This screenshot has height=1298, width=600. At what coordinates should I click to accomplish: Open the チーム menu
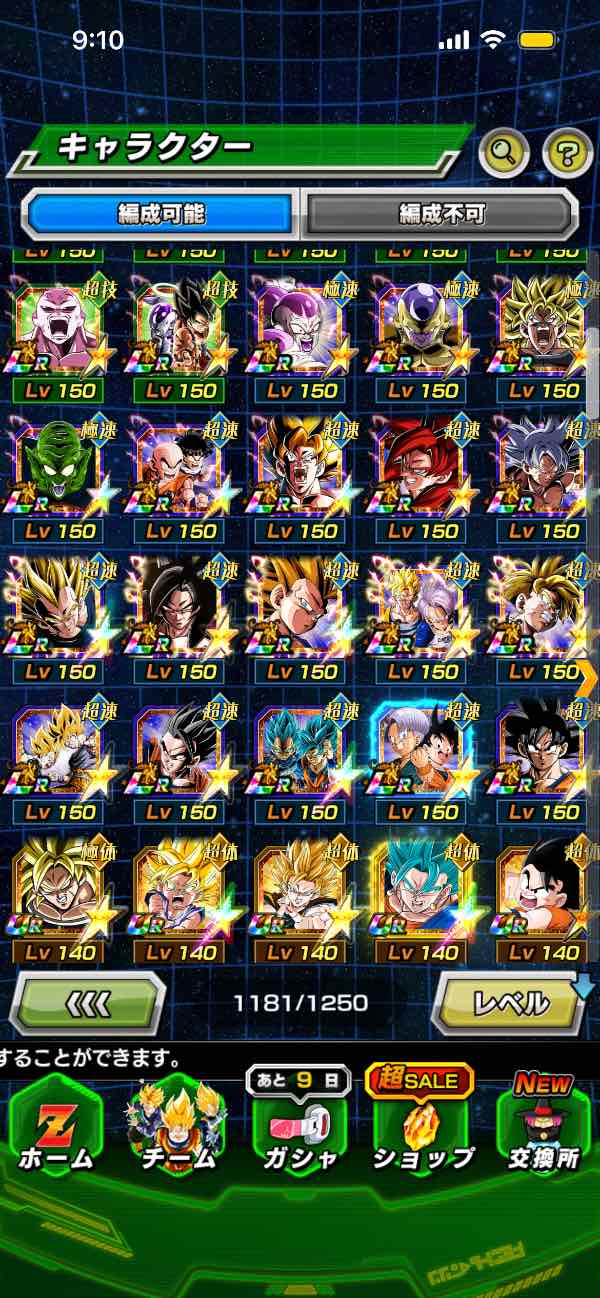(x=177, y=1124)
